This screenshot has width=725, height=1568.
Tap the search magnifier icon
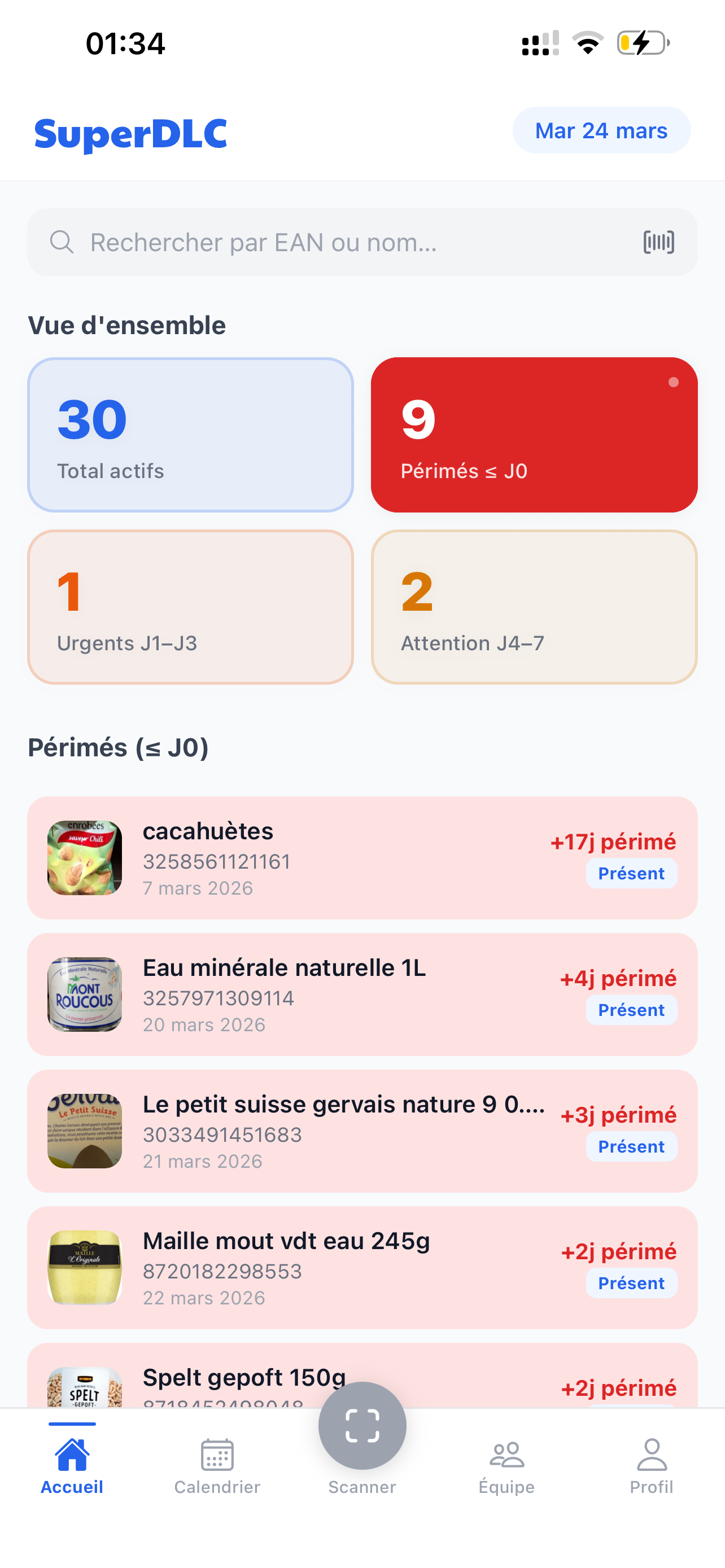pyautogui.click(x=61, y=242)
